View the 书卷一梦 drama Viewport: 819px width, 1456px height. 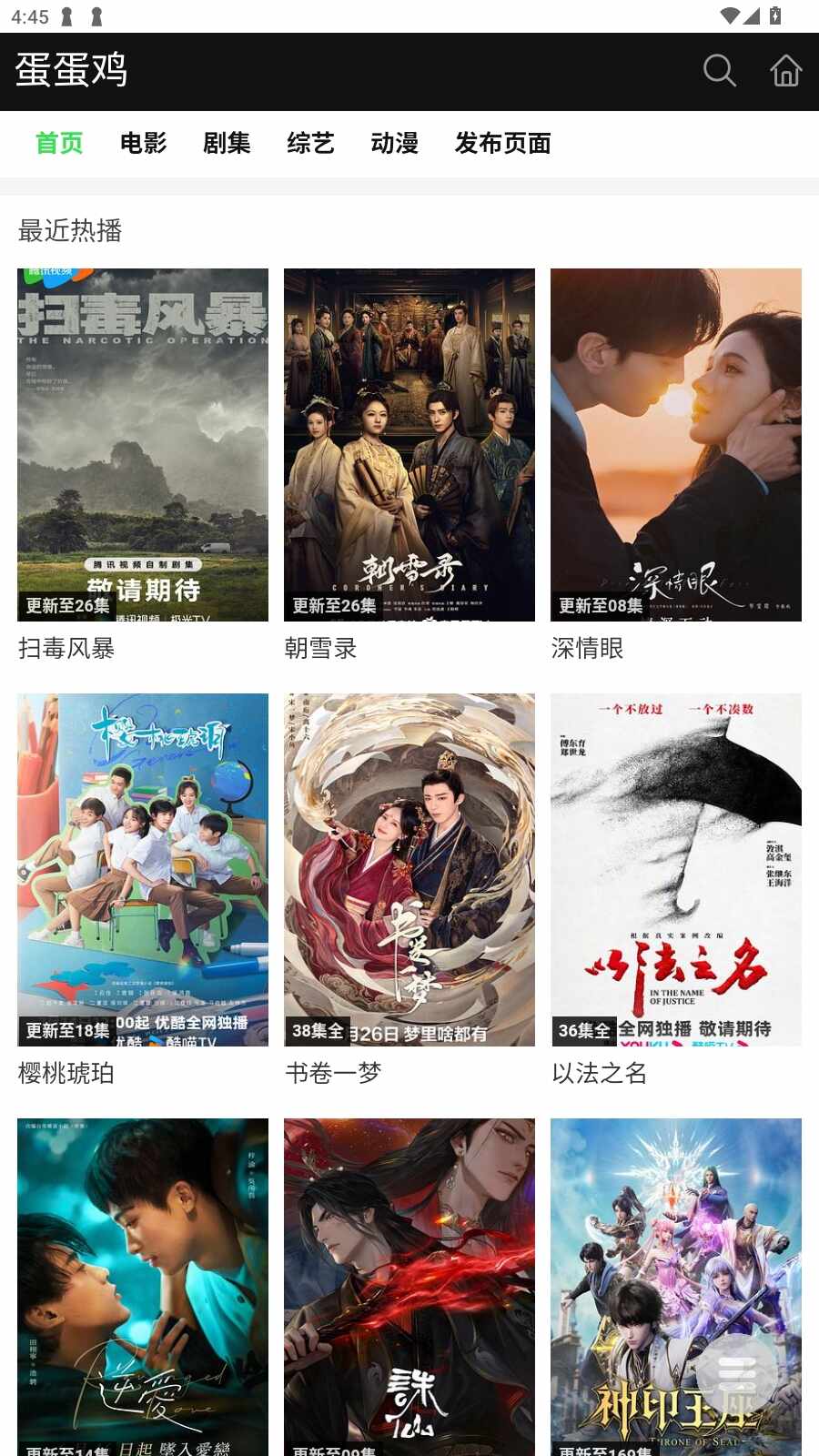[409, 870]
